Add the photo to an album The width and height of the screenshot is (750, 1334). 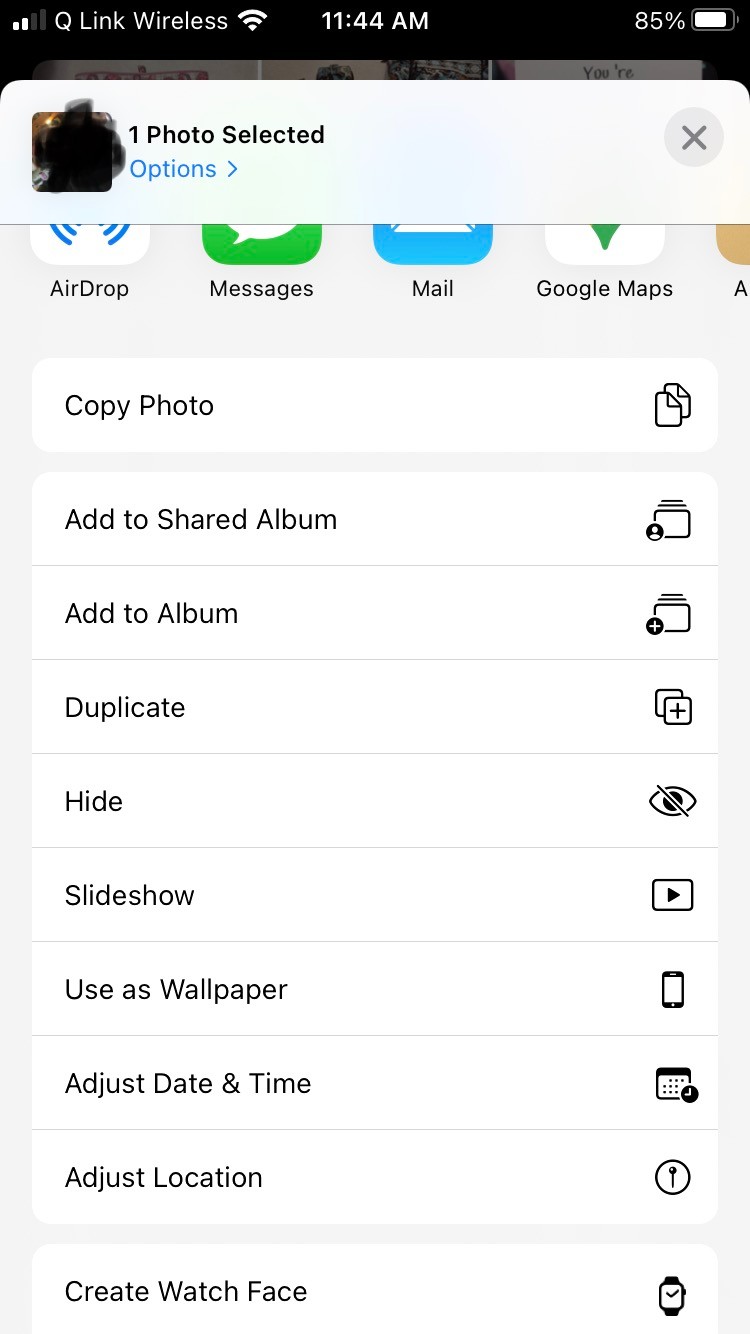tap(375, 614)
